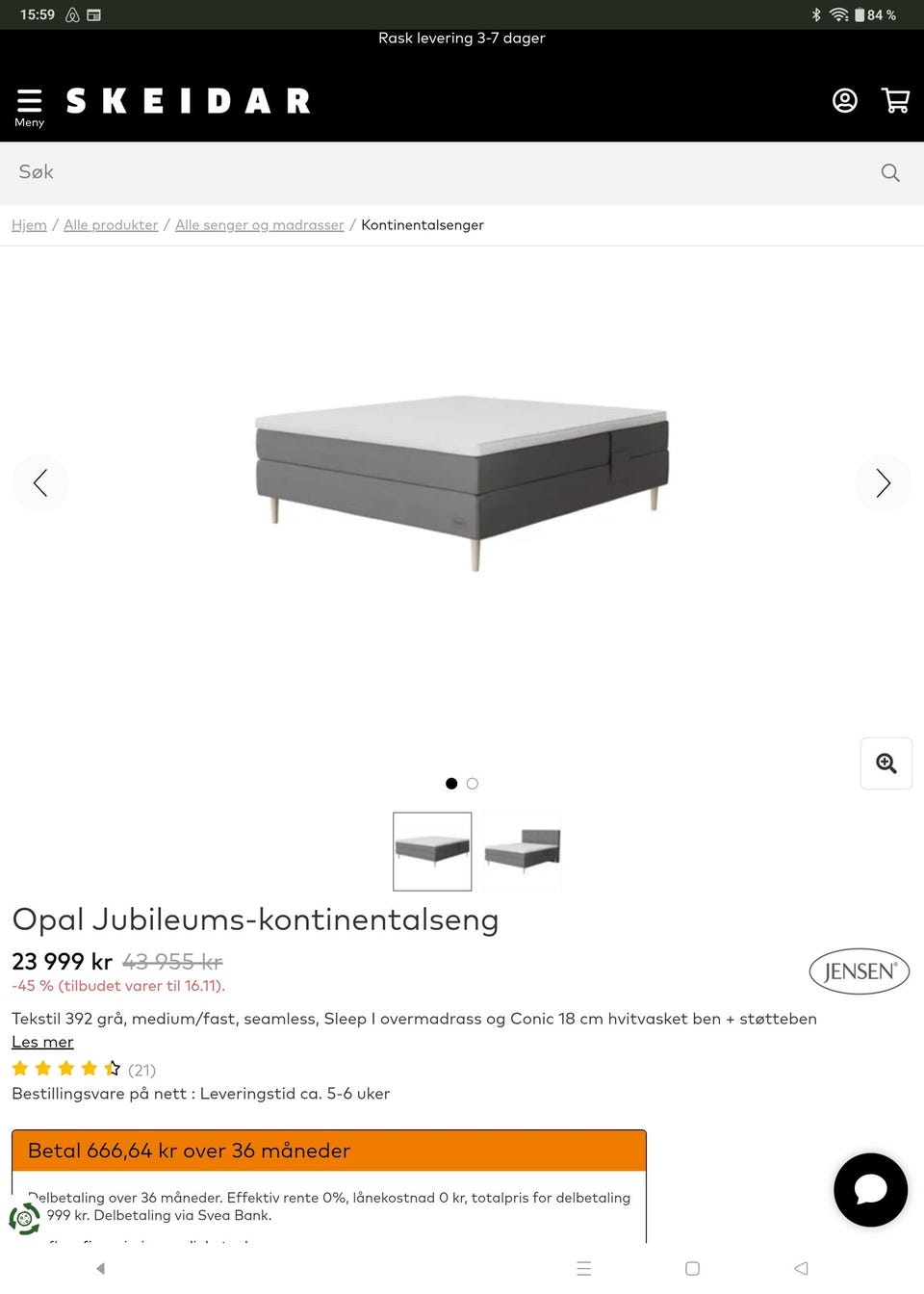Show the previous image with left arrow
Image resolution: width=924 pixels, height=1294 pixels.
(x=40, y=483)
